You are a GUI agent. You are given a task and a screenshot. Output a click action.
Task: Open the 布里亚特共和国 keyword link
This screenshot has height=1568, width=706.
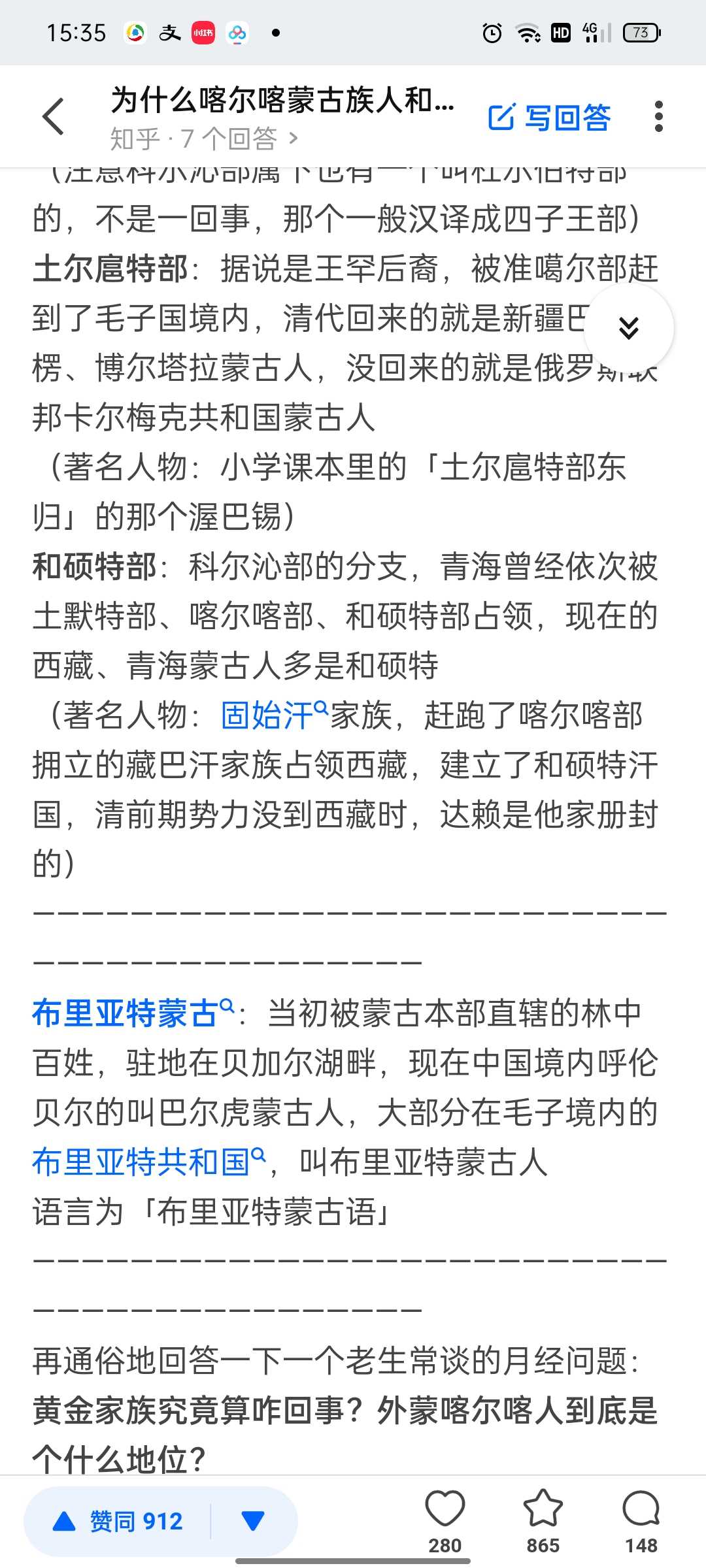point(149,1162)
